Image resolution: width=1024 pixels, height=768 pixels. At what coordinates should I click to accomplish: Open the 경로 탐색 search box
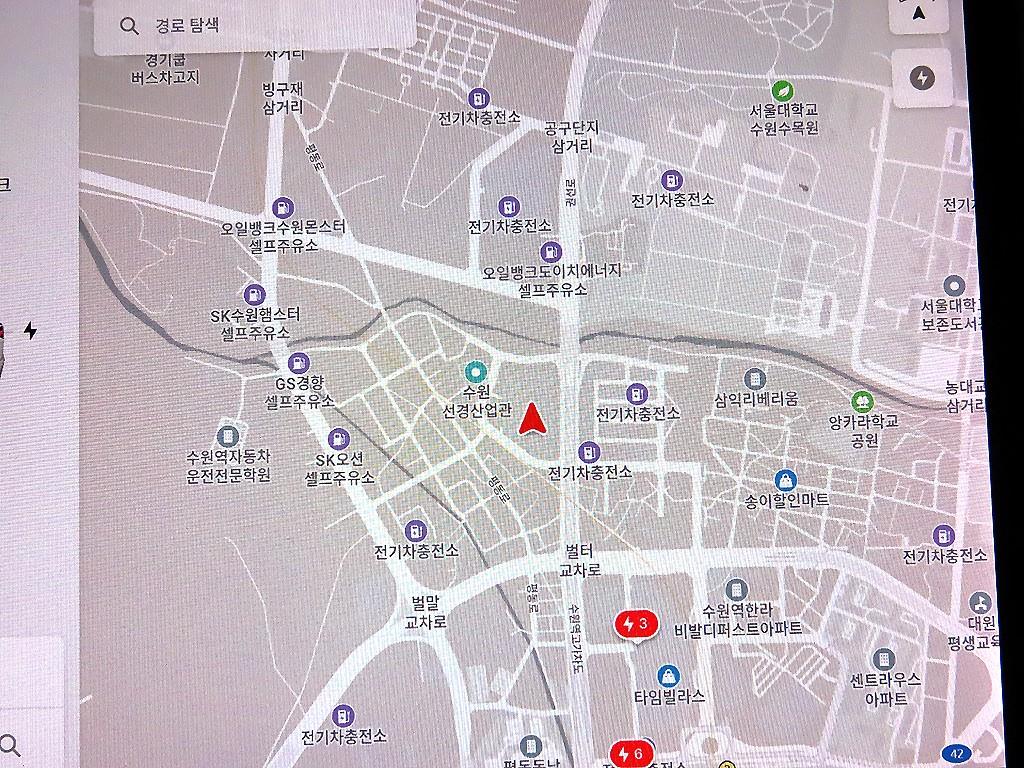255,26
